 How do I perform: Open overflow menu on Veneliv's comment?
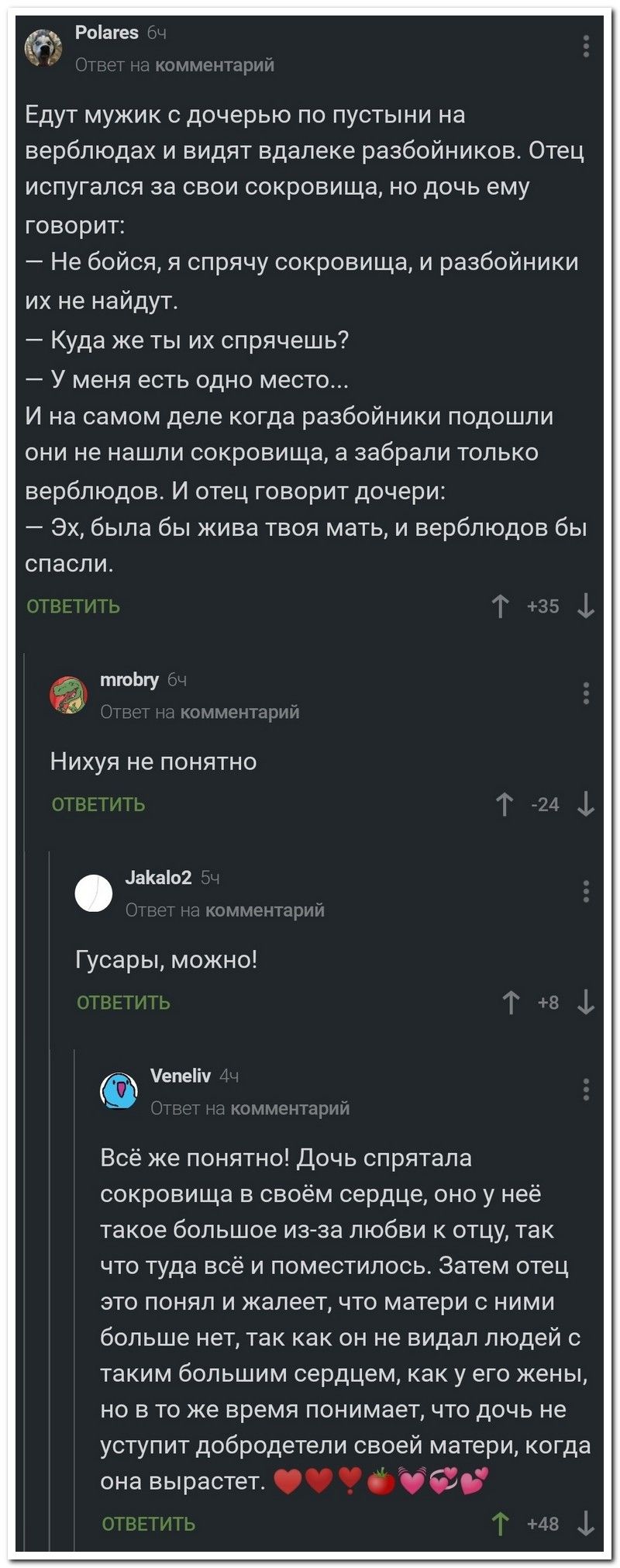pyautogui.click(x=587, y=1090)
